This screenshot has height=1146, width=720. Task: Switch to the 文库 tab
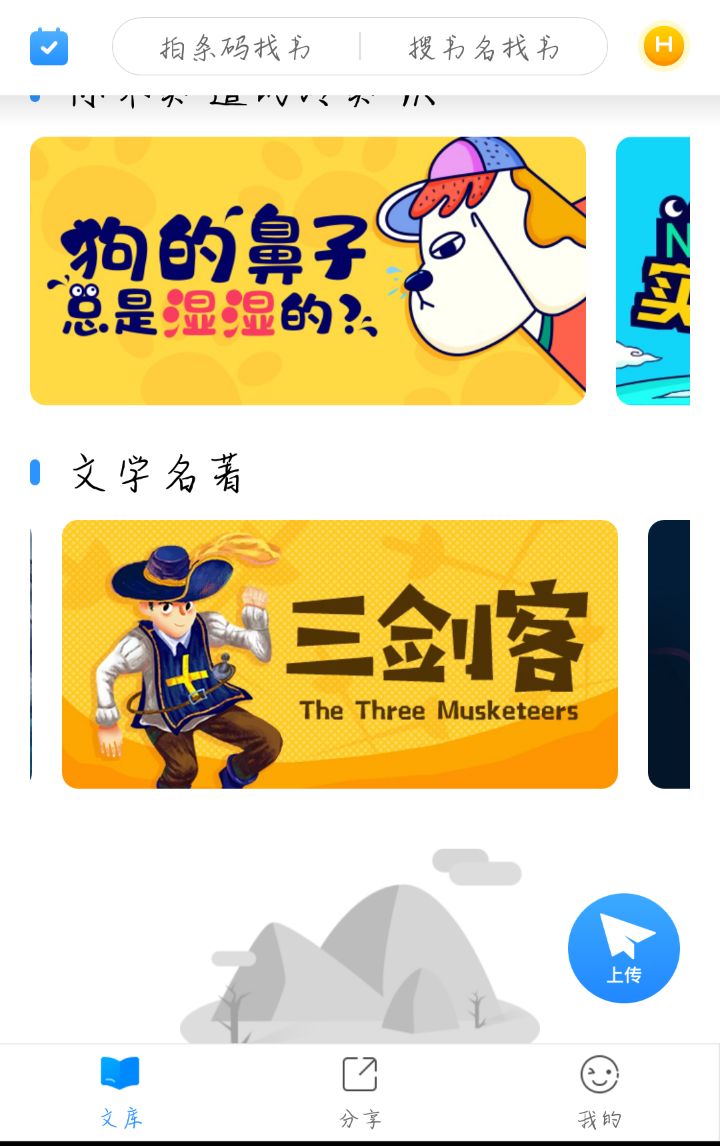coord(120,1092)
